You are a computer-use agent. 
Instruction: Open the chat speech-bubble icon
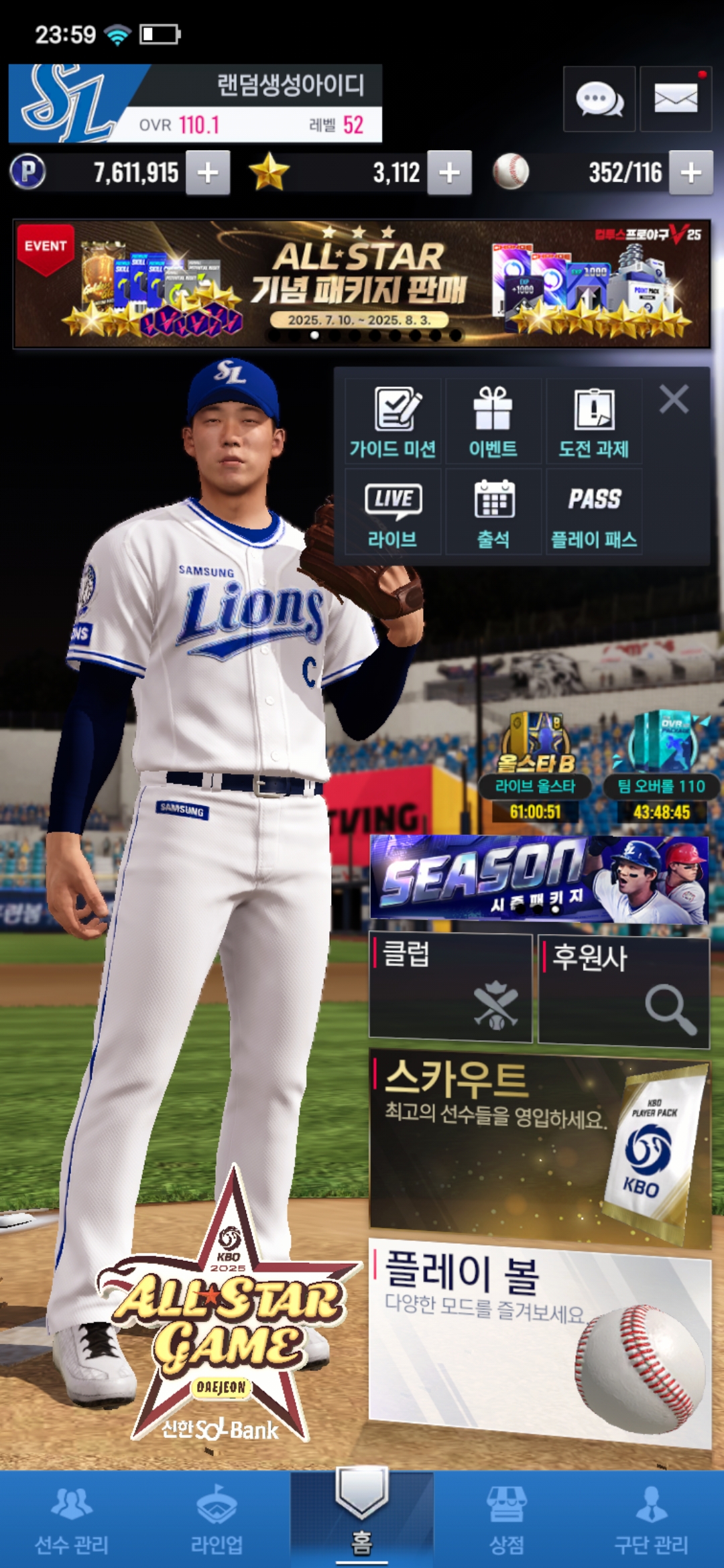coord(599,99)
